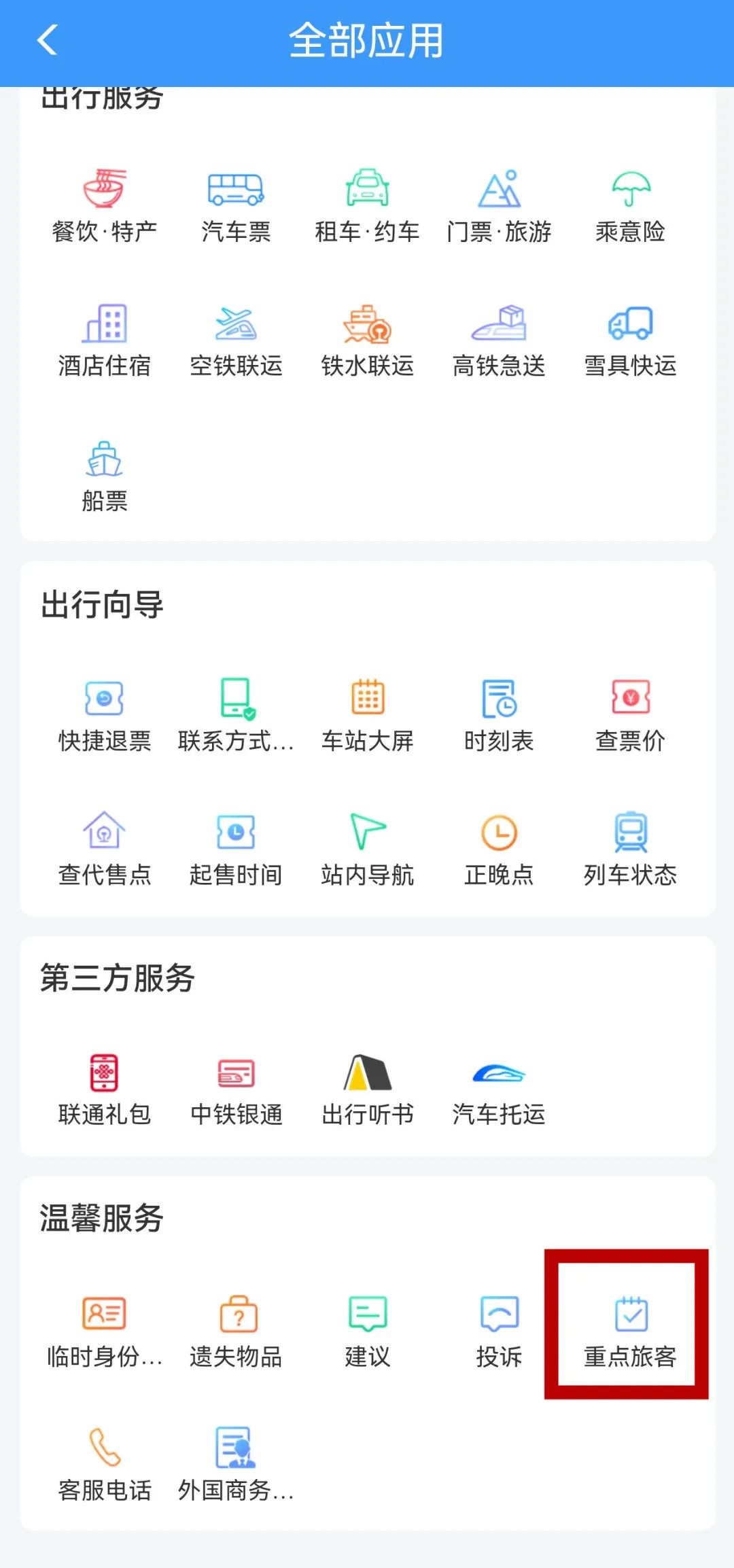Select 重点旅客 key passenger service
The image size is (734, 1568).
630,1329
